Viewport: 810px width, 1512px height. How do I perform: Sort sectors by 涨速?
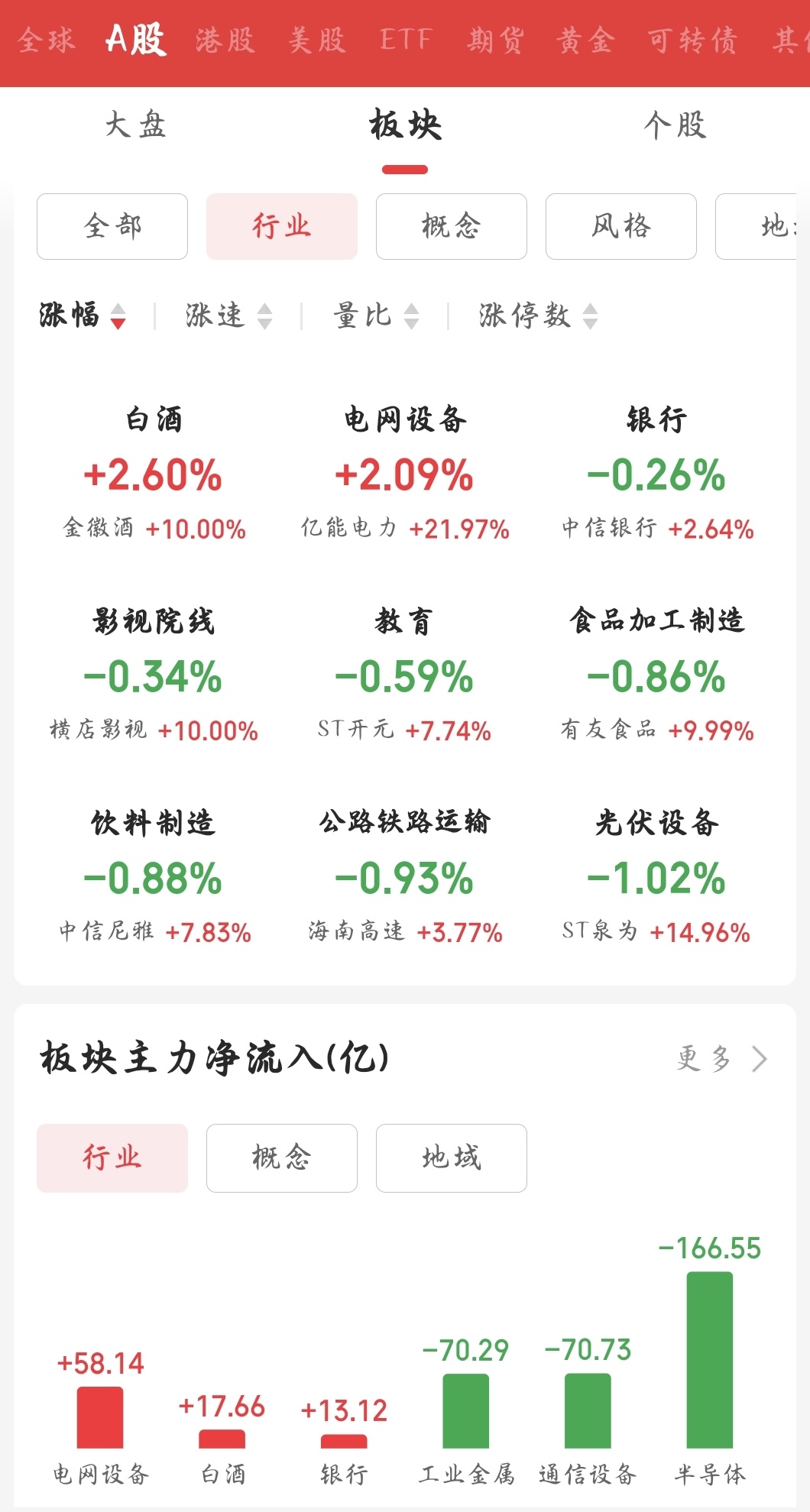coord(228,316)
